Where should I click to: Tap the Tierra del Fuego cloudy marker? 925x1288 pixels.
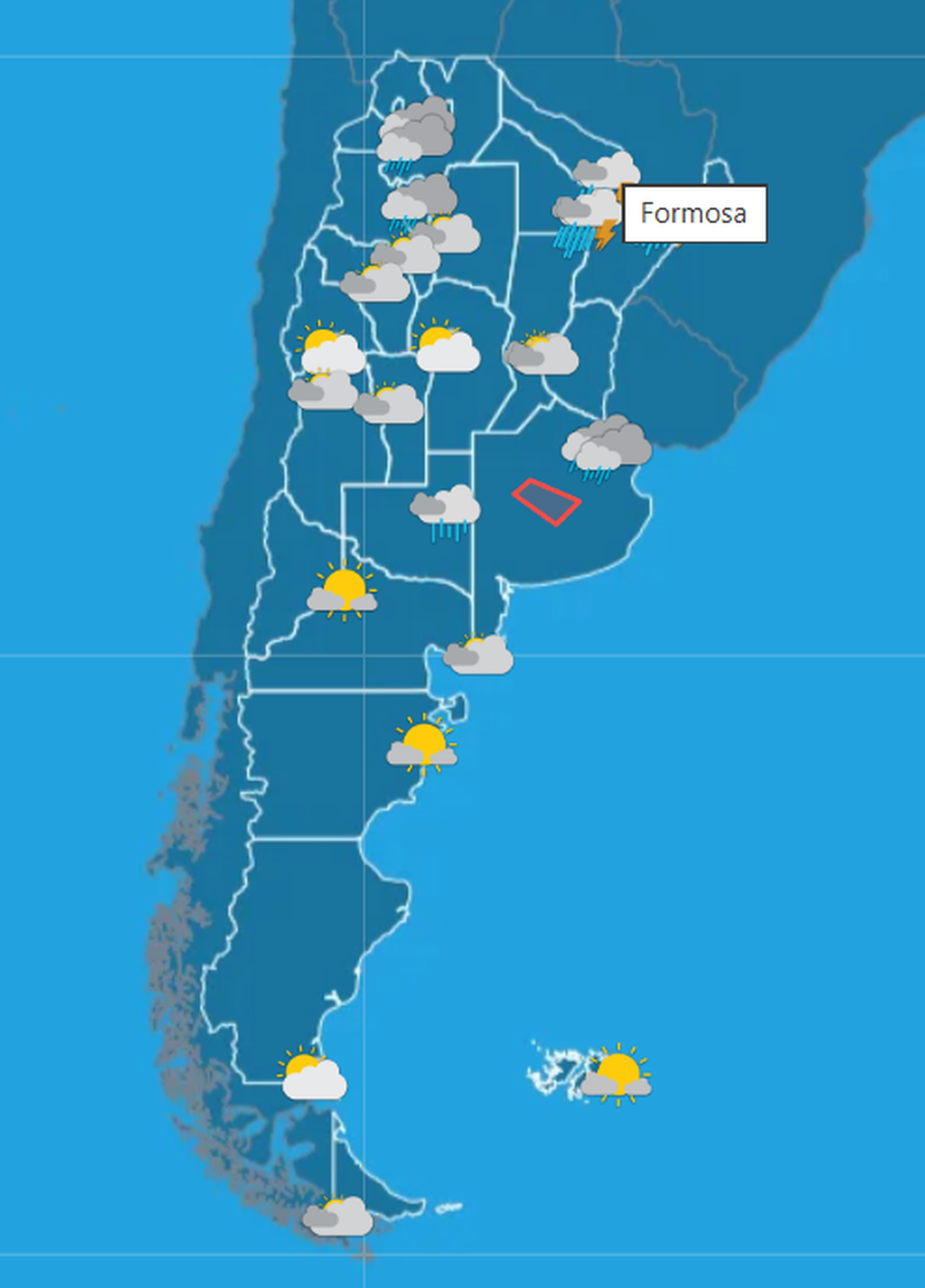[338, 1217]
